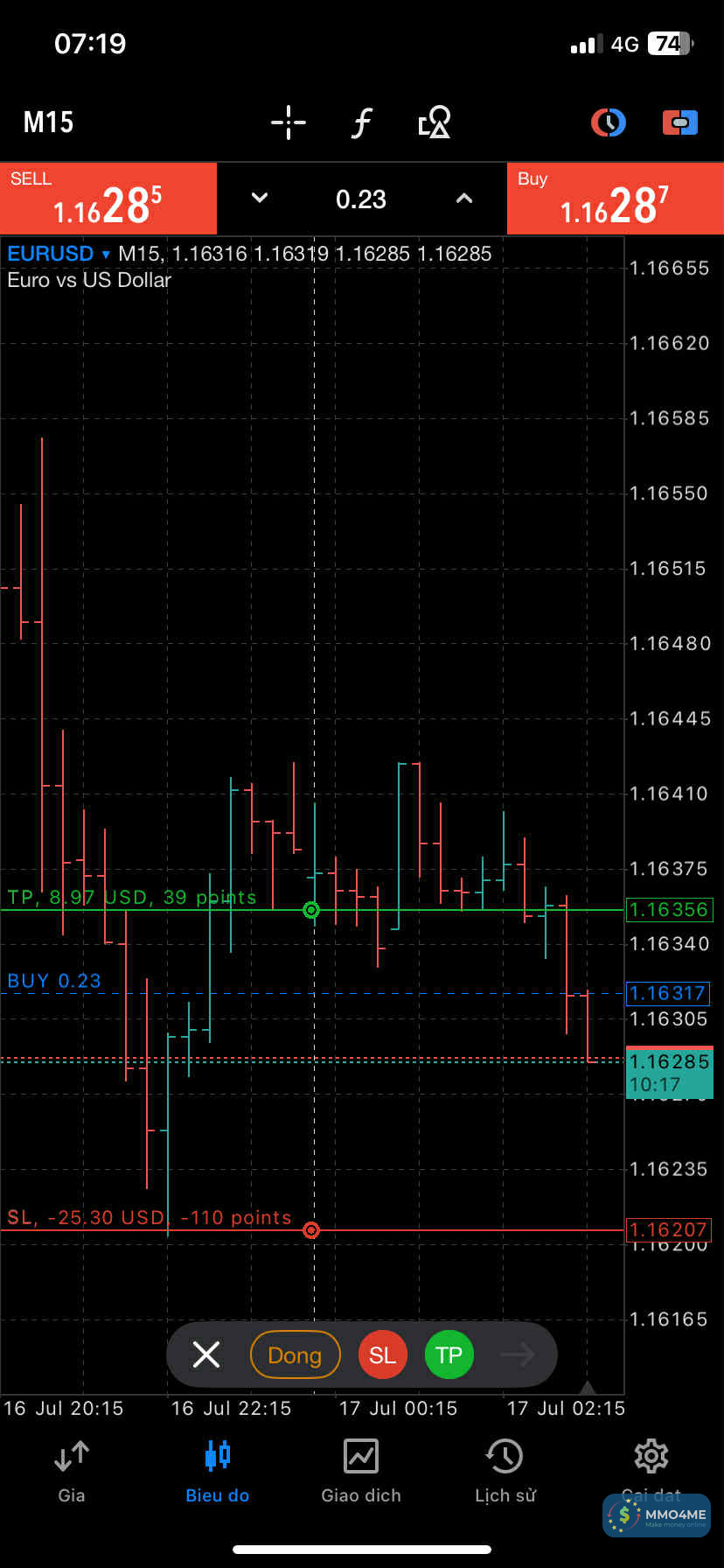This screenshot has height=1568, width=724.
Task: Open the blue-red trade panel icon
Action: (x=679, y=122)
